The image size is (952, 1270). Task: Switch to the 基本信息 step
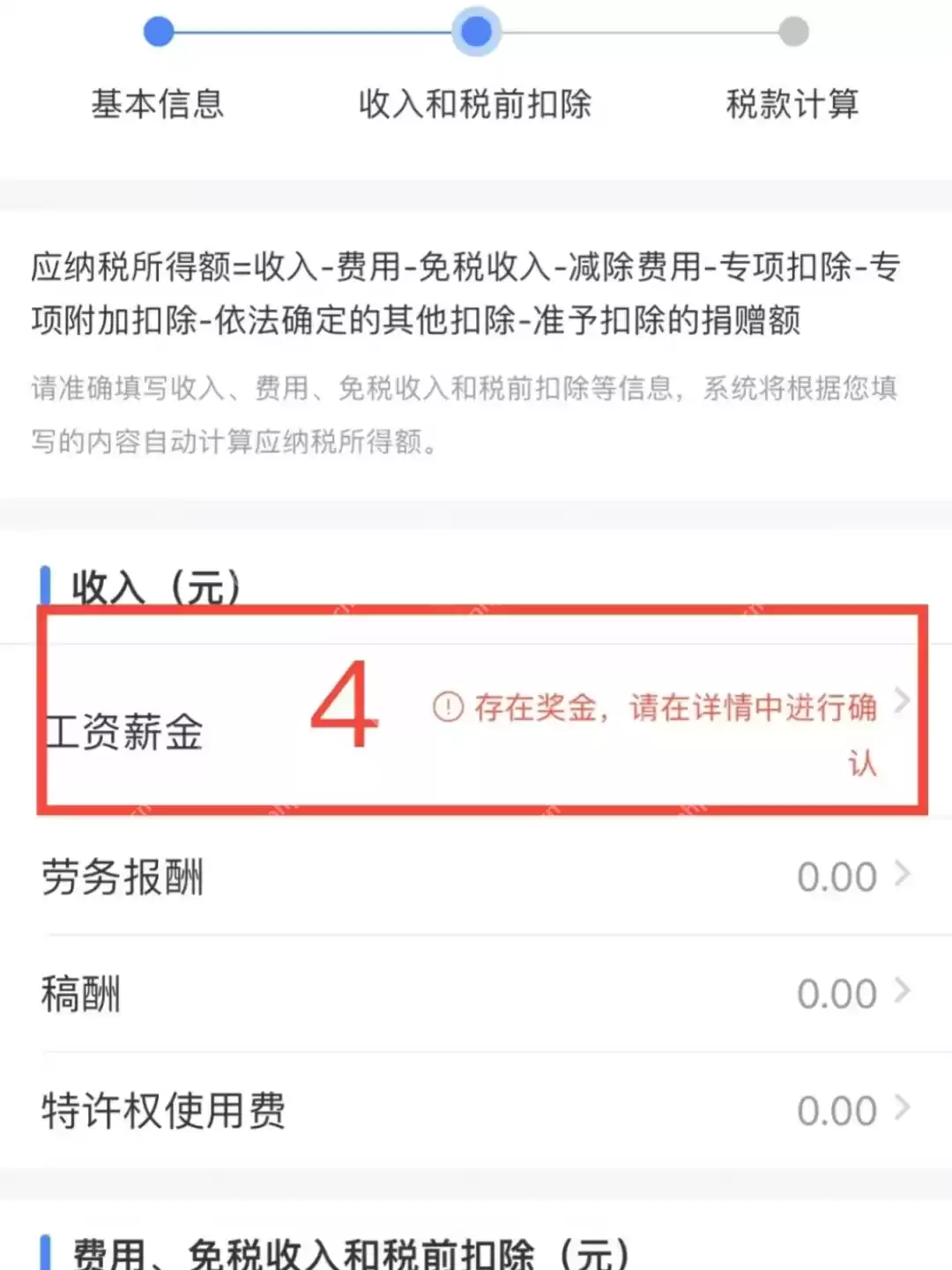[x=159, y=104]
